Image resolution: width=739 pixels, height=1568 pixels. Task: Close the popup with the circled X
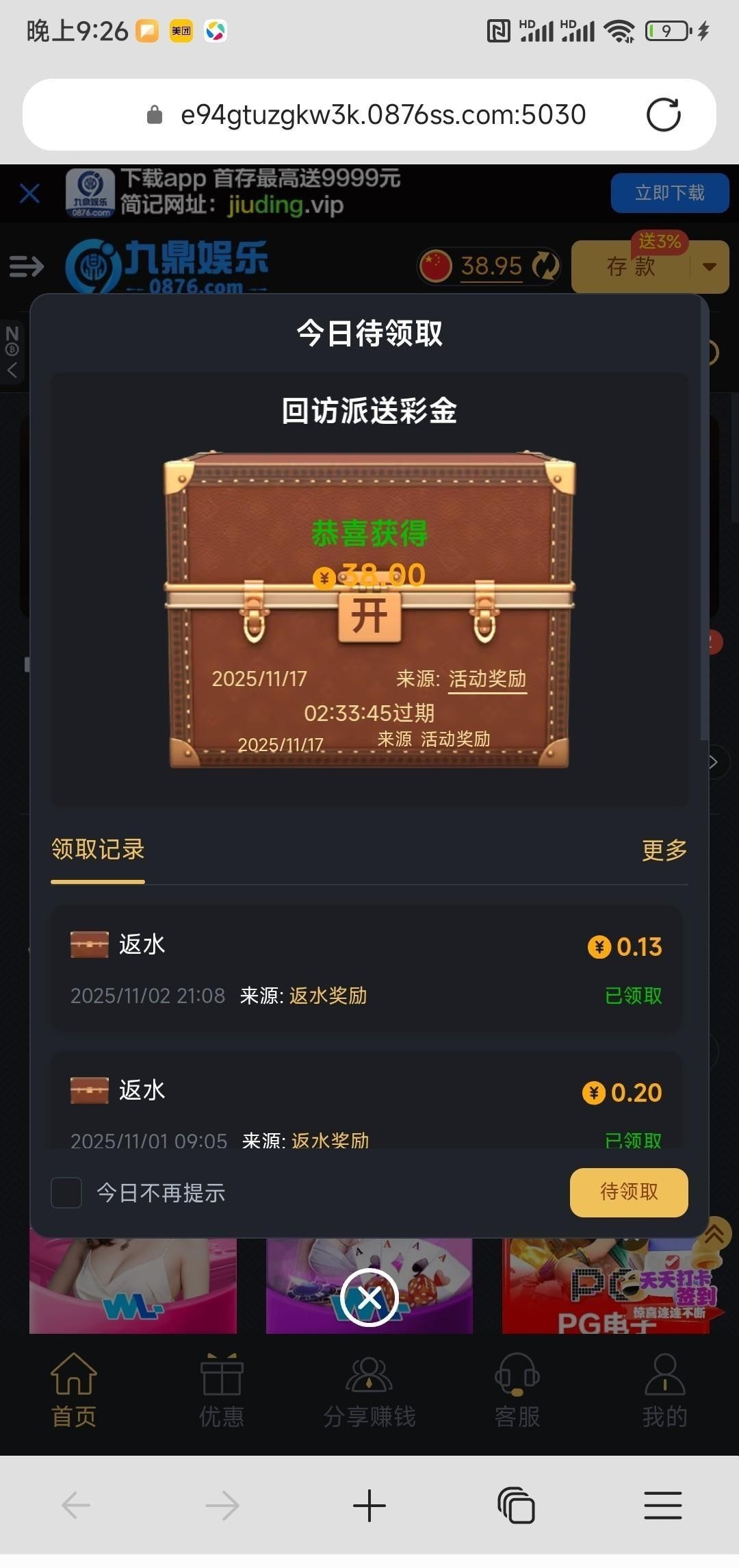point(369,1298)
